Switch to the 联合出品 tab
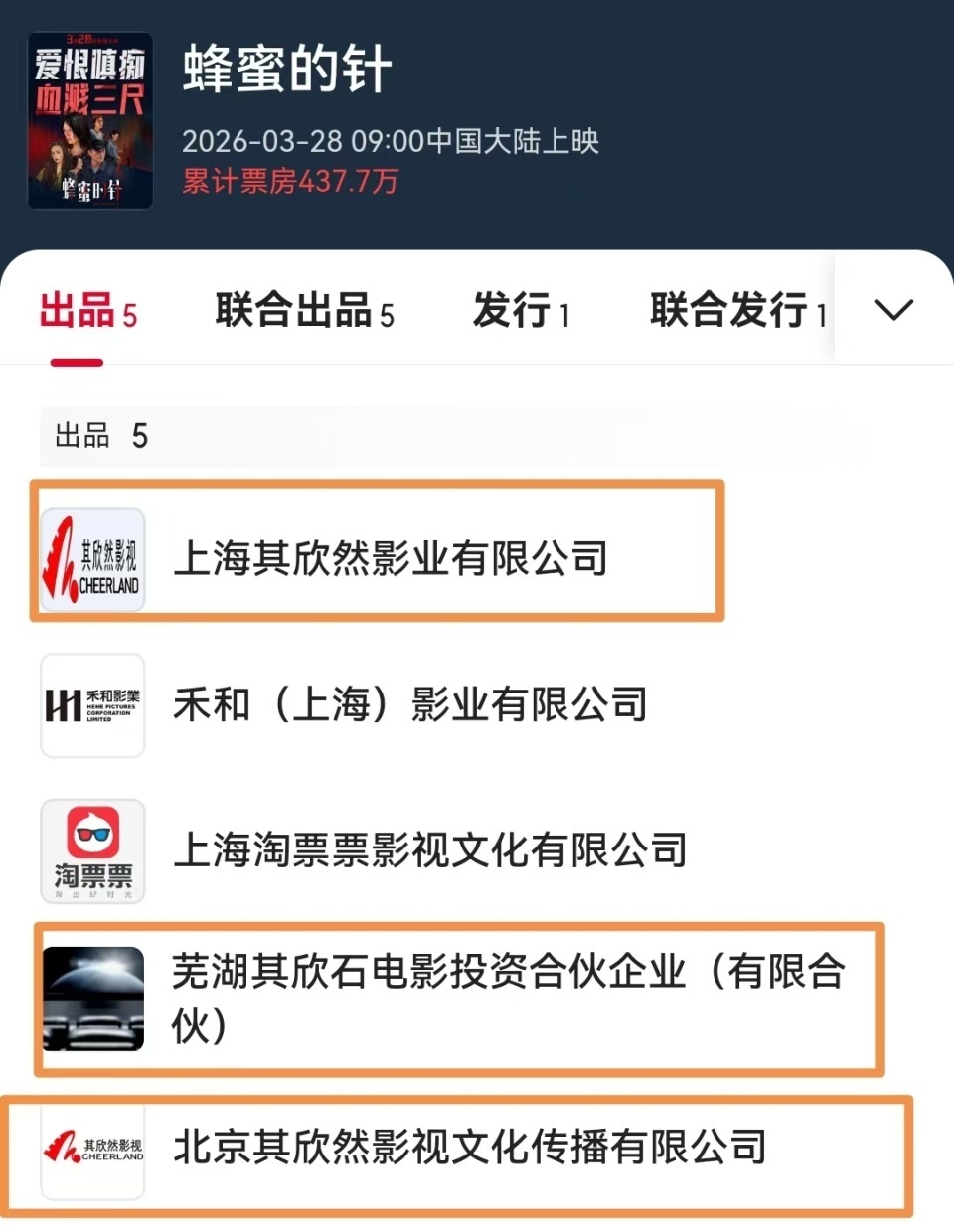Image resolution: width=954 pixels, height=1232 pixels. 302,310
